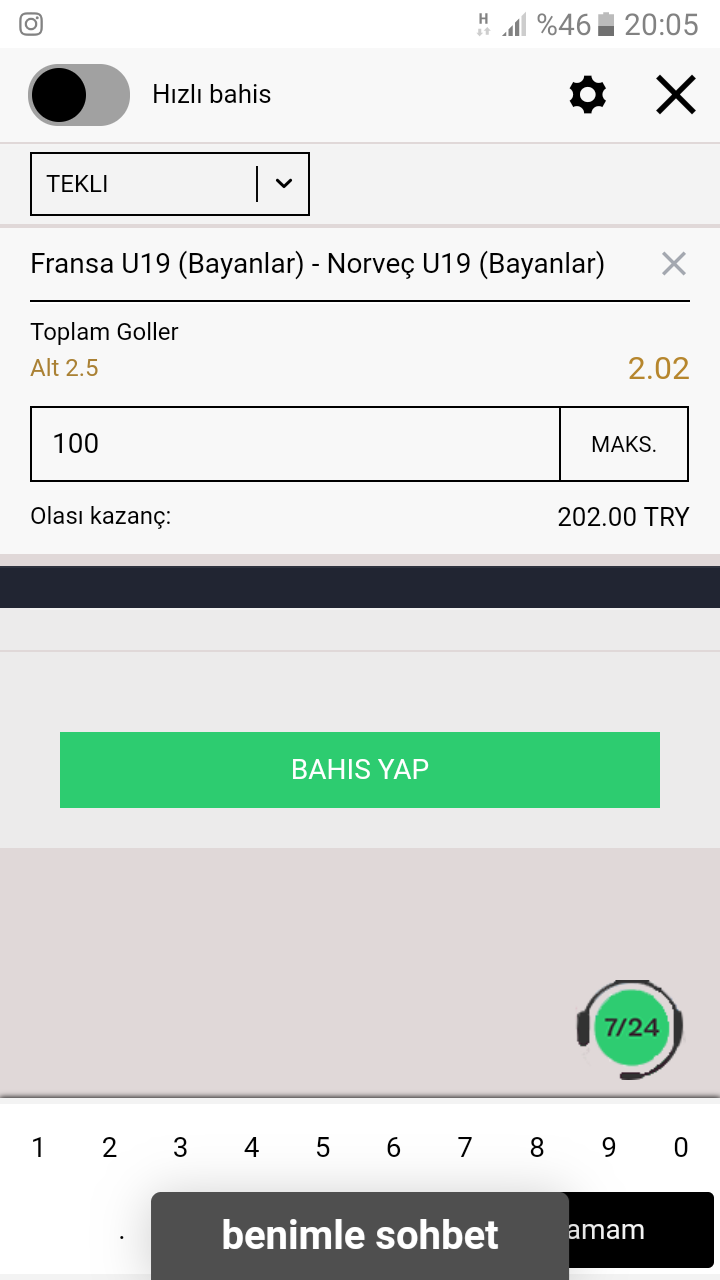The image size is (720, 1280).
Task: Type digit 5 on the keypad
Action: (323, 1148)
